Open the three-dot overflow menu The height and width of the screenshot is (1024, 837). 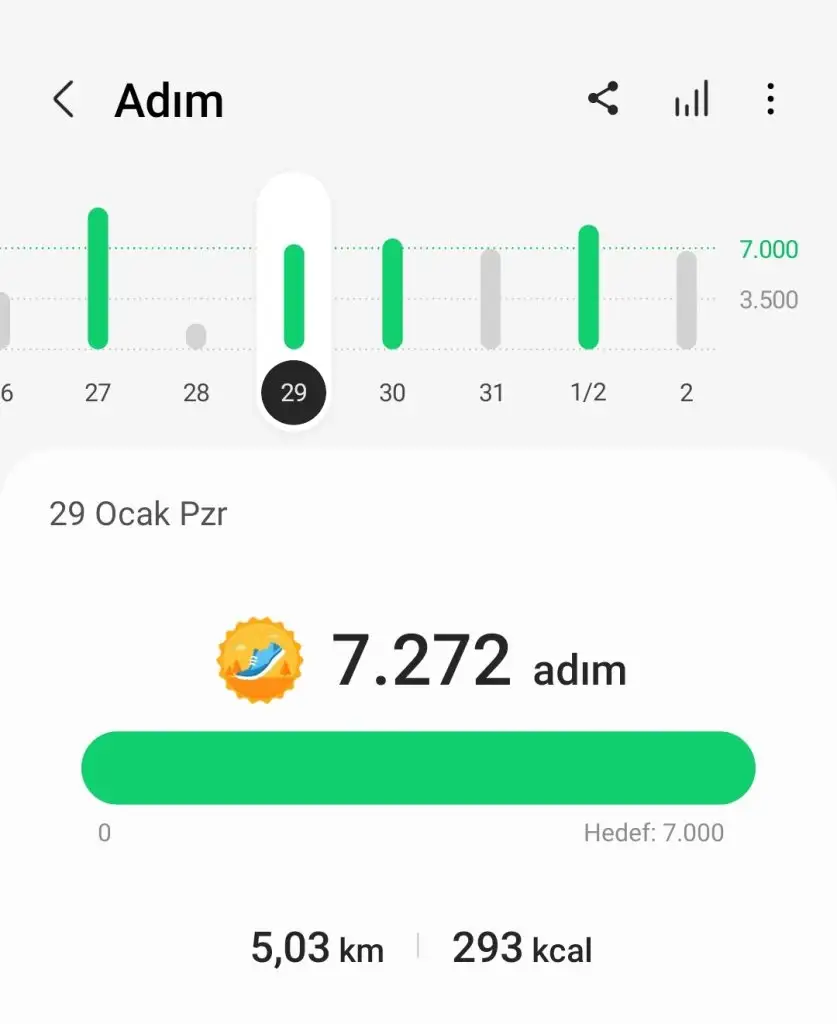tap(770, 99)
